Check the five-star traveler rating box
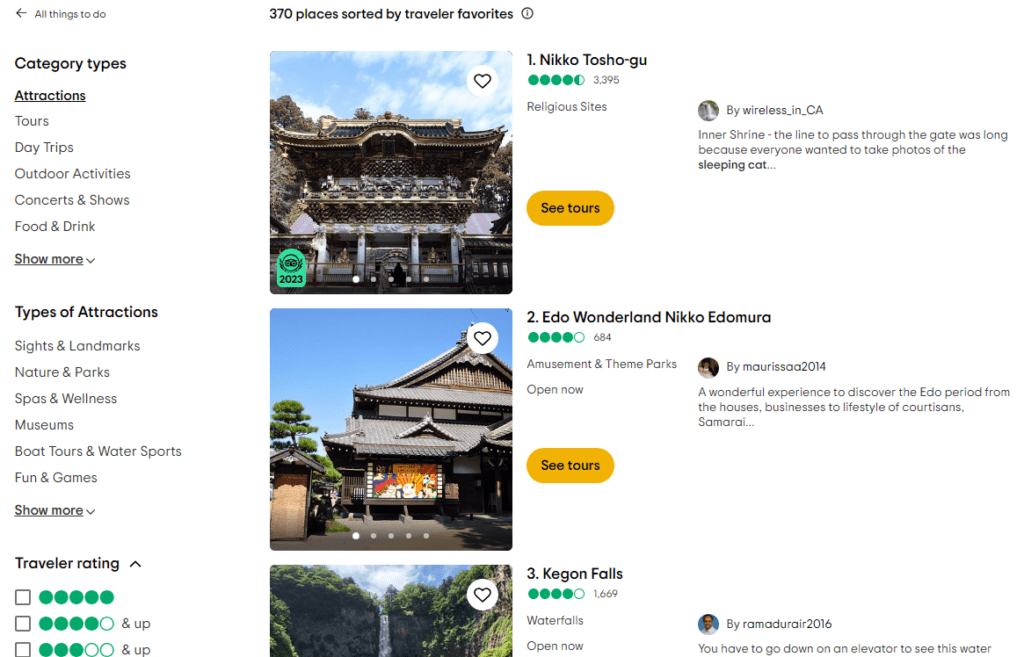The height and width of the screenshot is (657, 1024). tap(23, 597)
